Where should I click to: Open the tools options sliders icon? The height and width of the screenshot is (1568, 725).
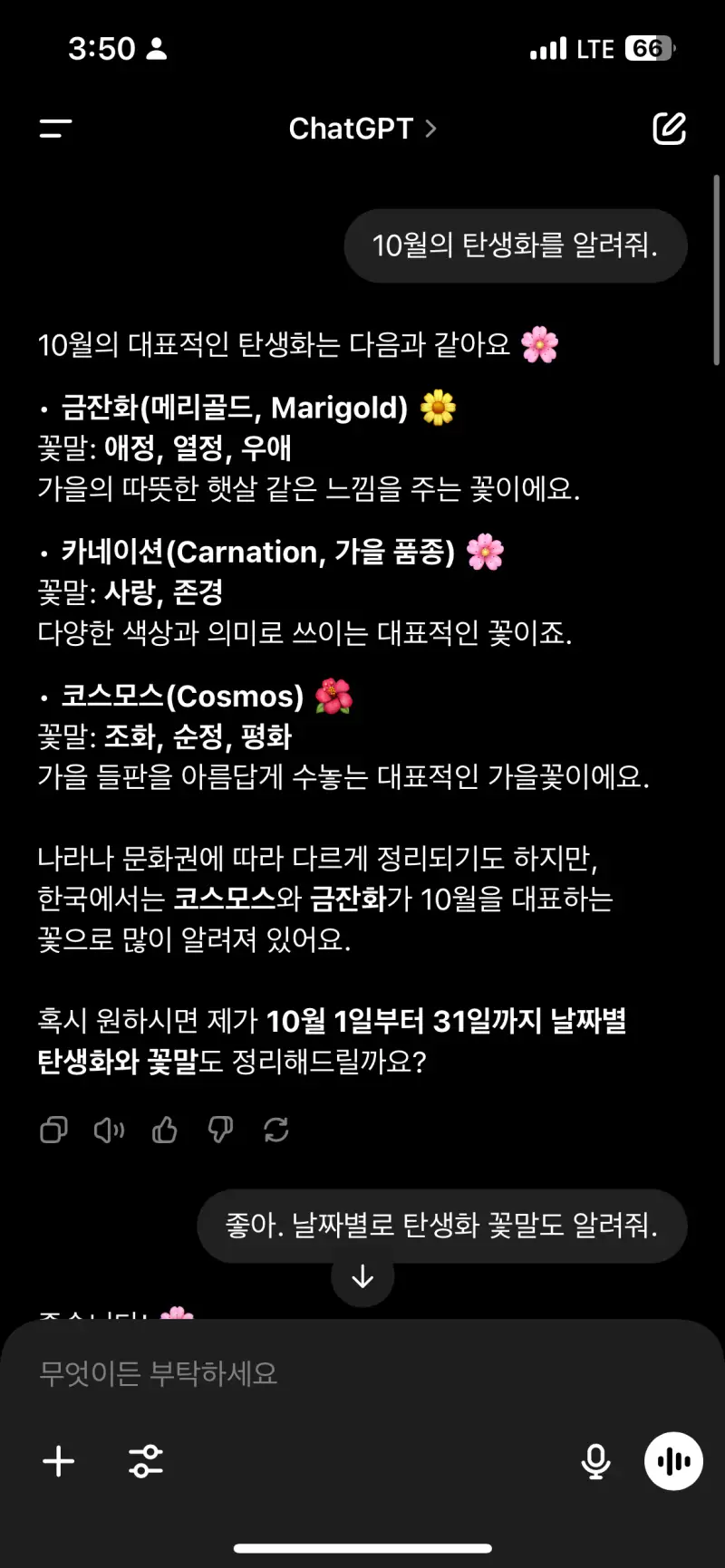click(x=146, y=1461)
